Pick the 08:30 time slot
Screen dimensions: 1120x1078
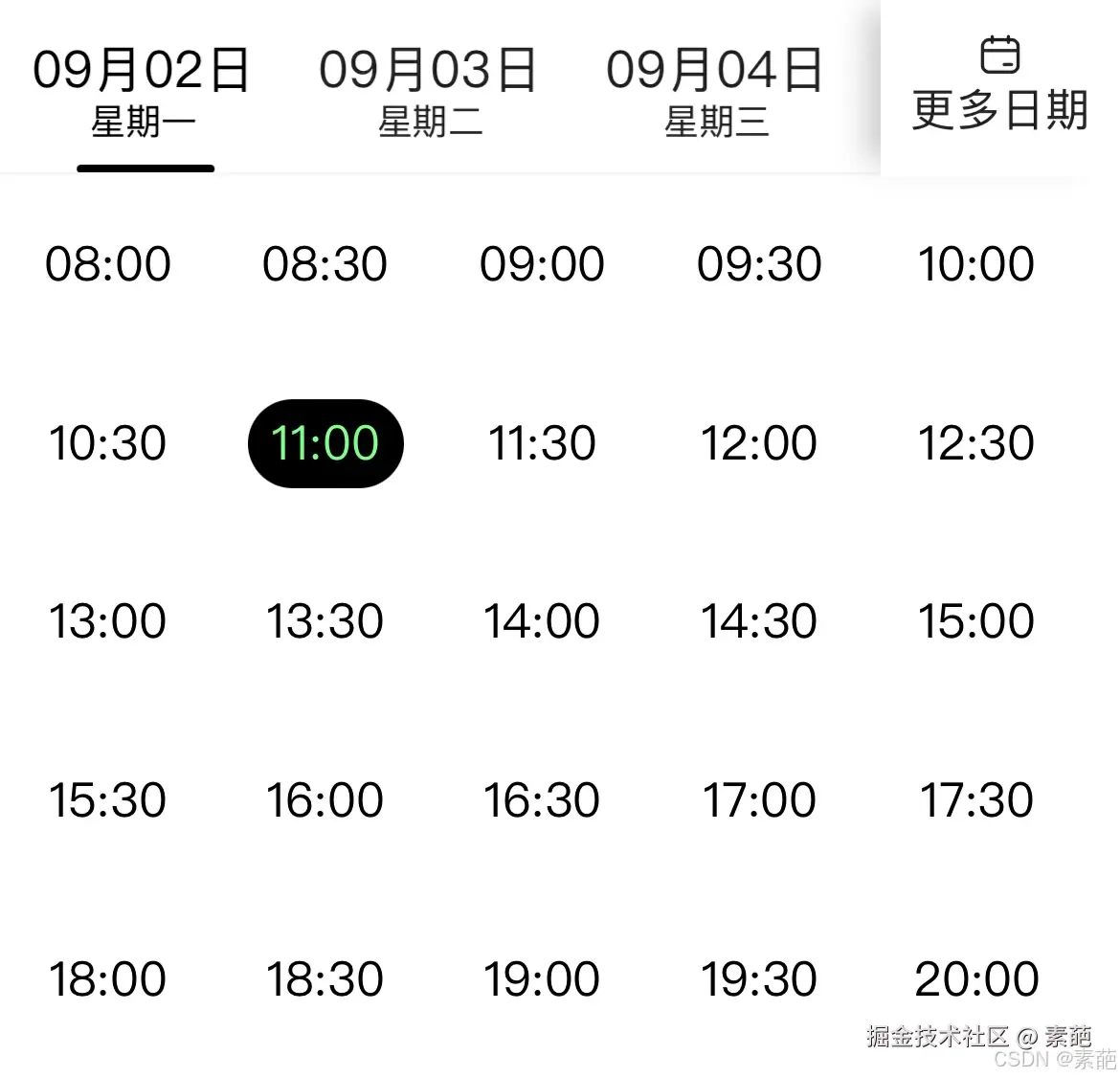pos(325,264)
